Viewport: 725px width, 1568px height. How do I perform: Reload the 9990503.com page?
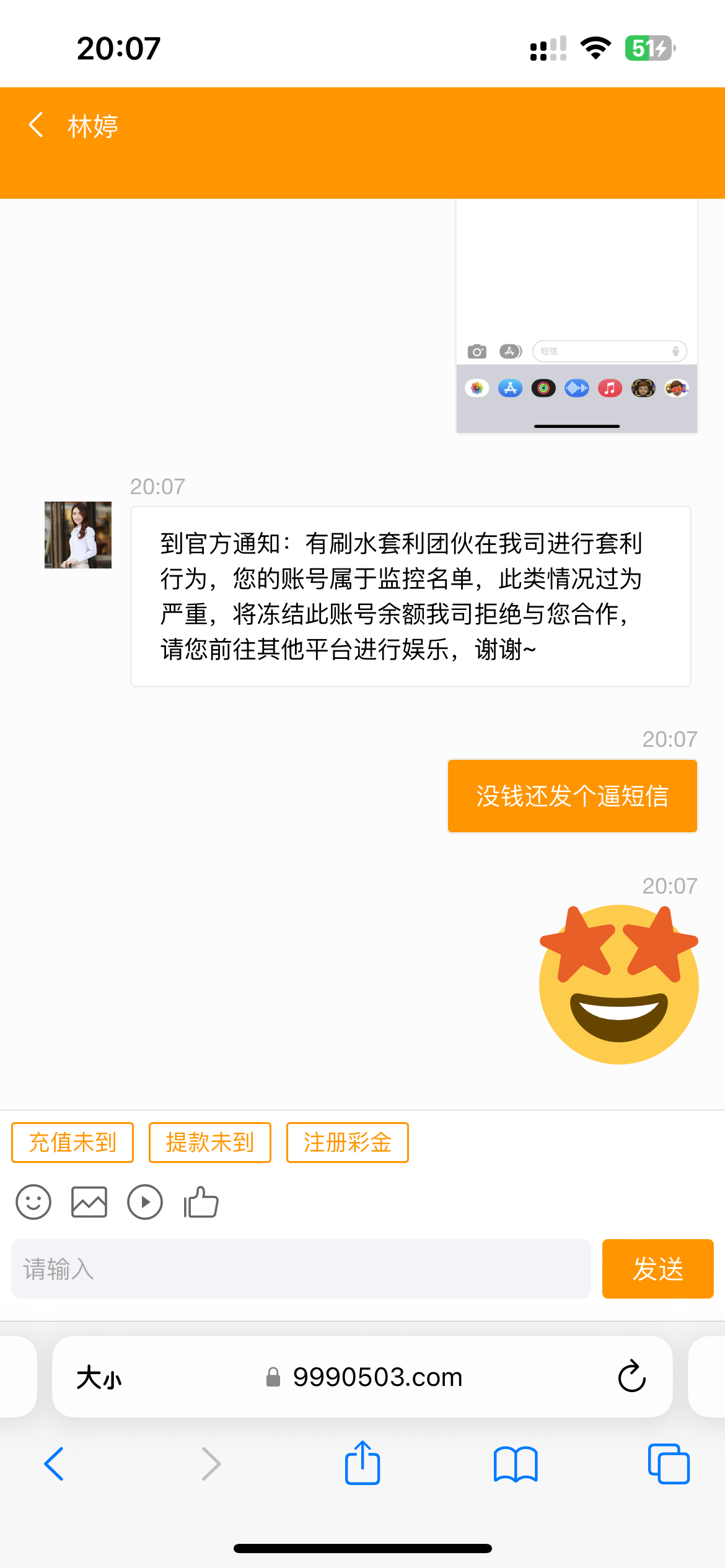(x=631, y=1377)
